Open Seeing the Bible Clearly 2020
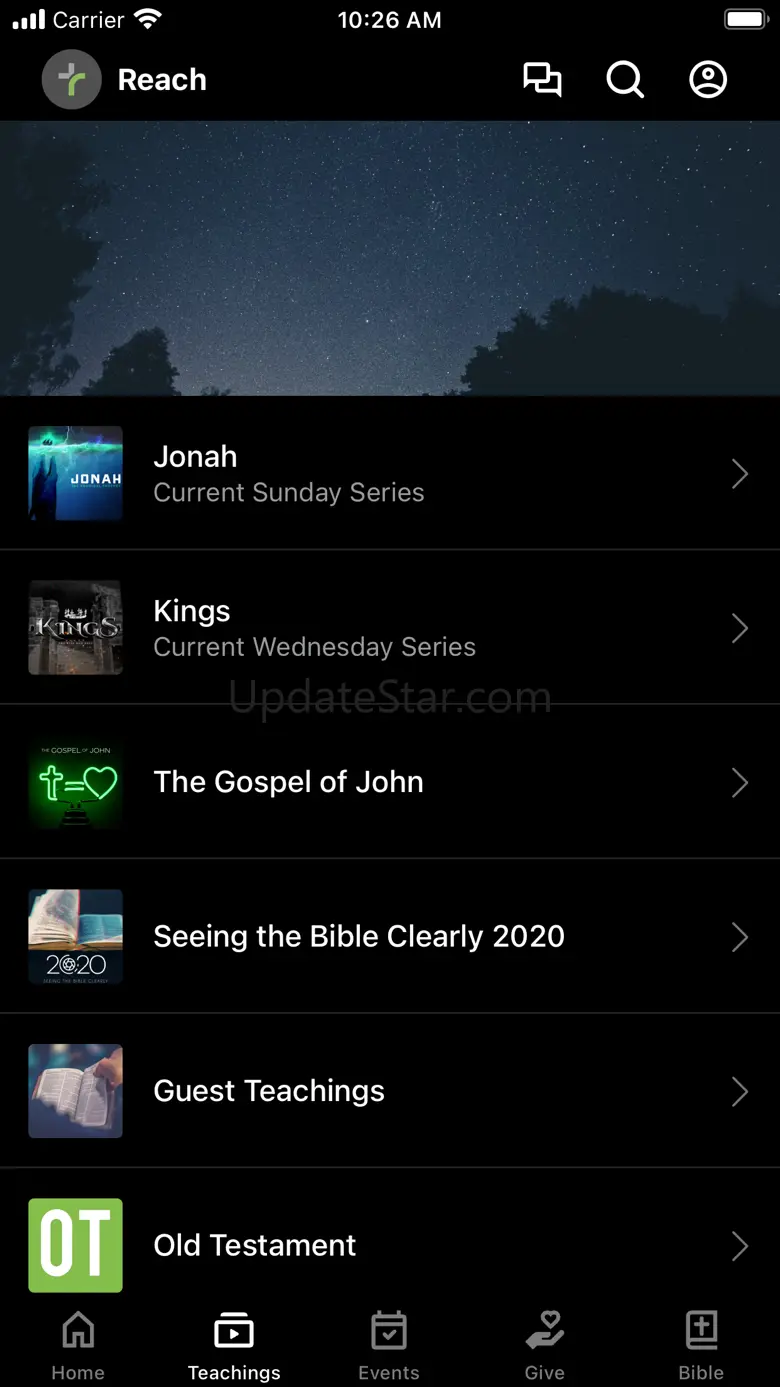780x1387 pixels. 390,937
